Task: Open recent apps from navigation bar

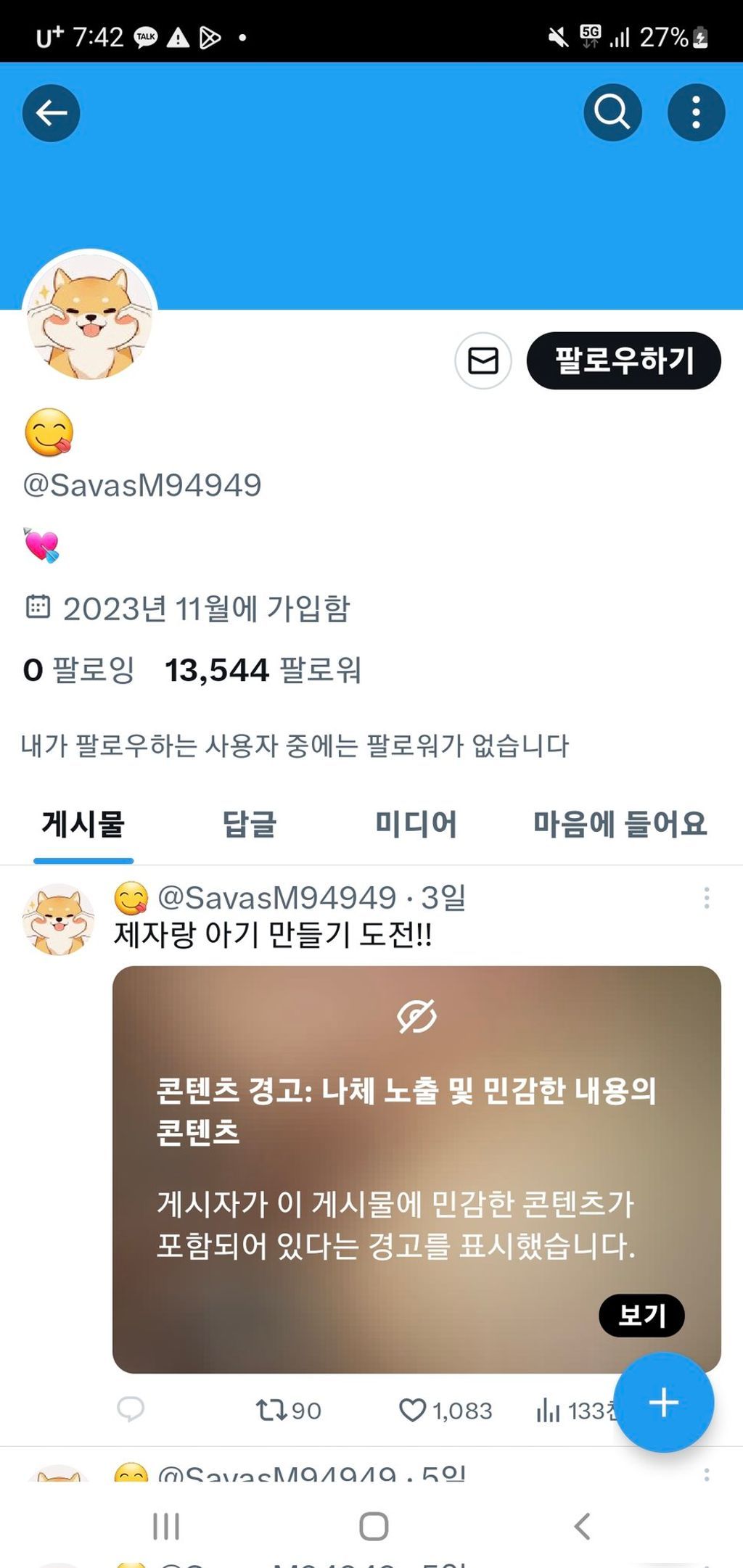Action: 166,1526
